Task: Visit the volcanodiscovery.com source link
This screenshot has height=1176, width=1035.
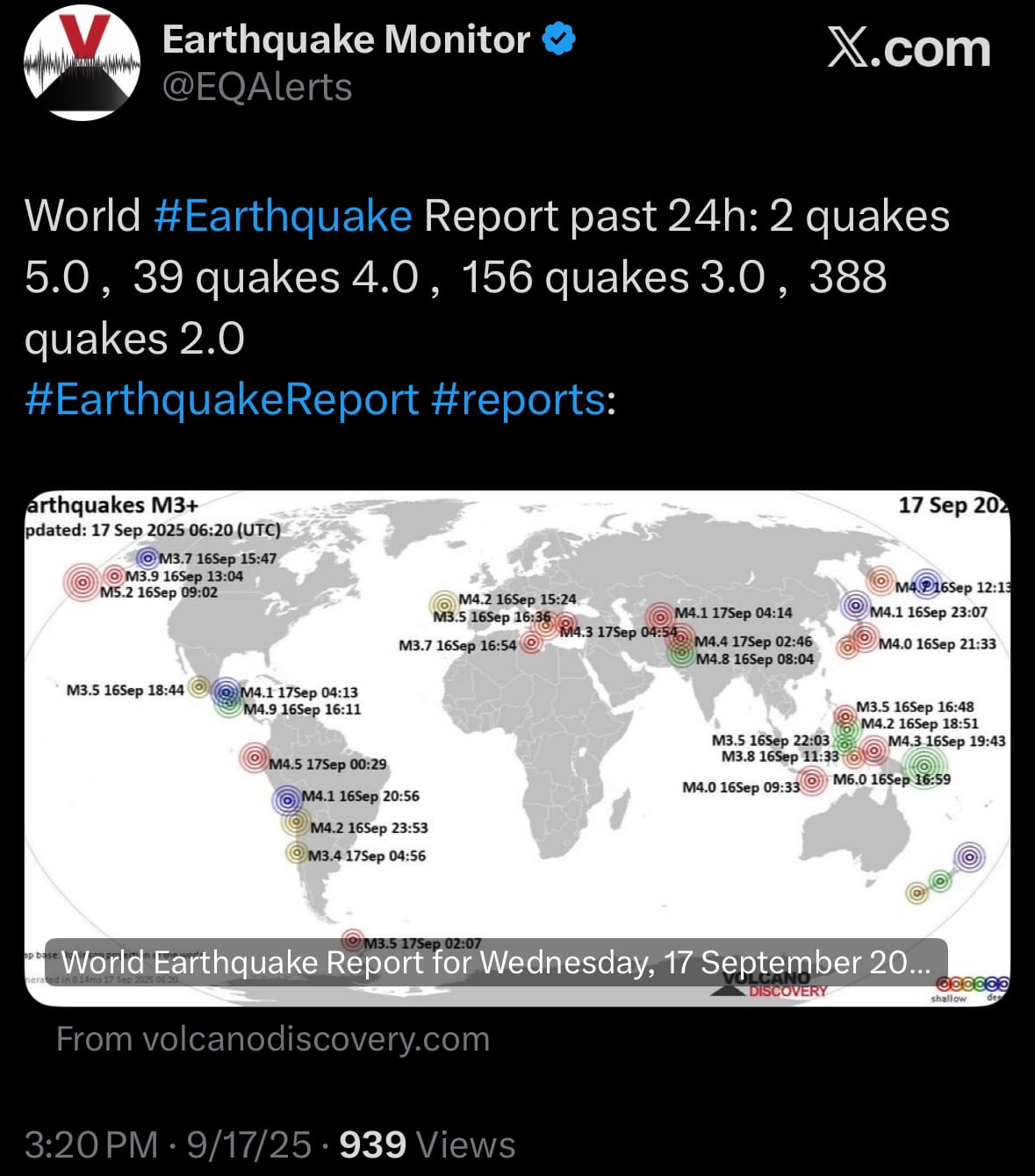Action: pos(273,1039)
